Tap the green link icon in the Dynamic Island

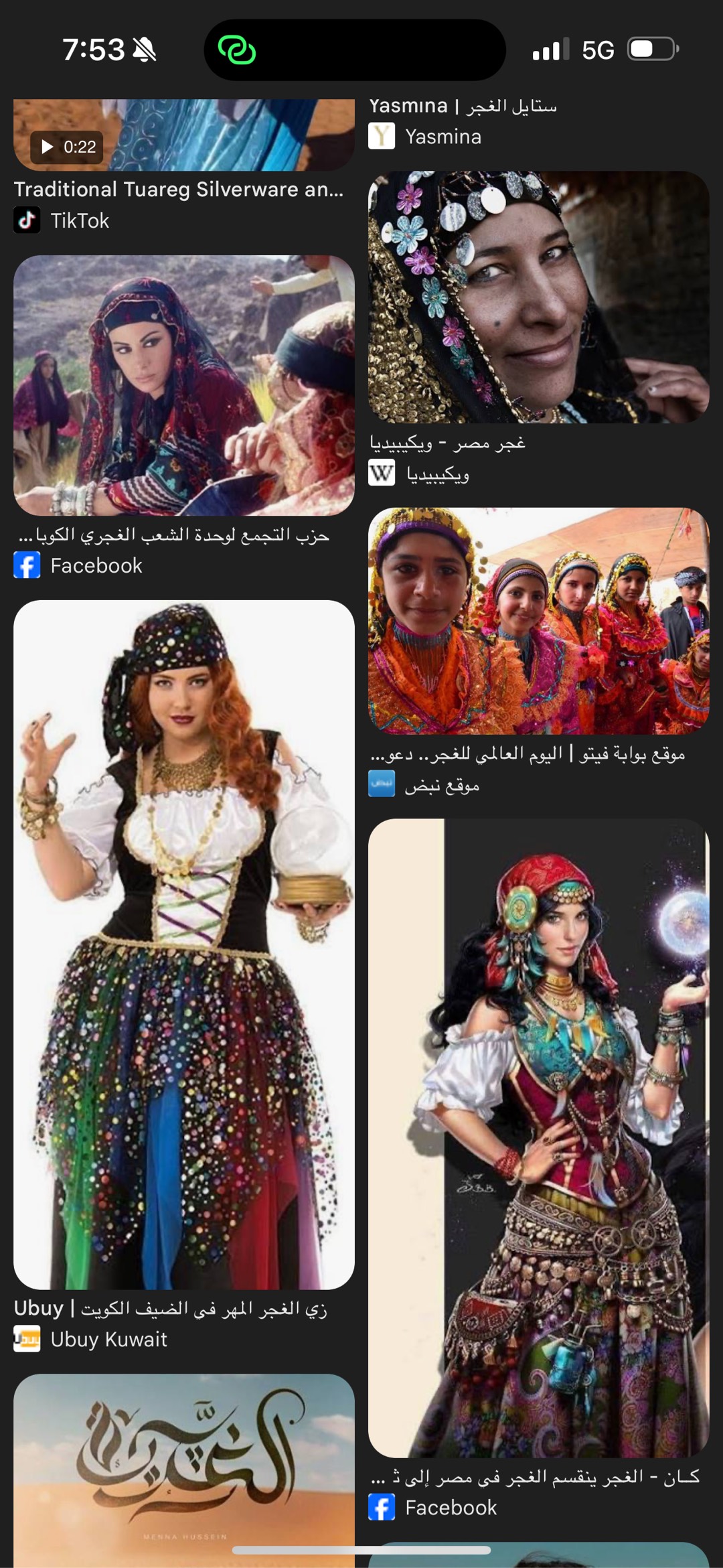click(237, 50)
